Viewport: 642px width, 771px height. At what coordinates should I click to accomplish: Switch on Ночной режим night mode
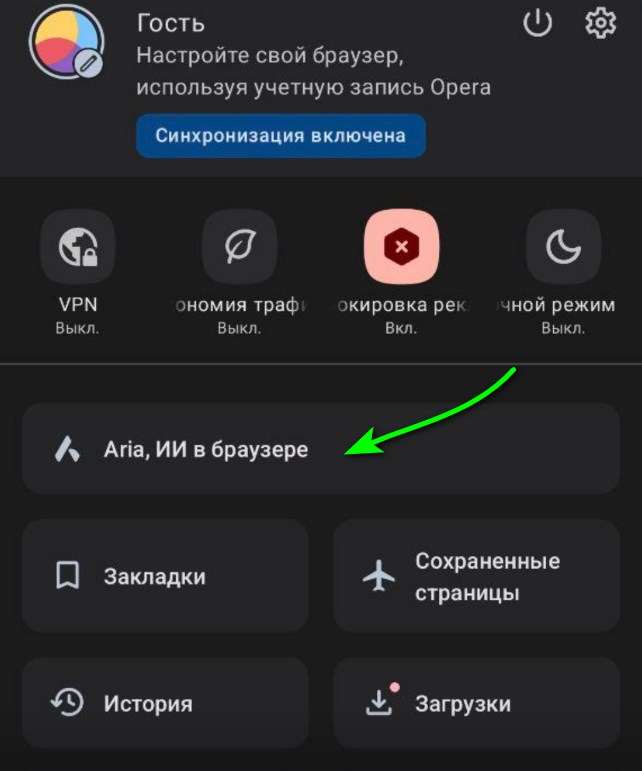(x=563, y=248)
